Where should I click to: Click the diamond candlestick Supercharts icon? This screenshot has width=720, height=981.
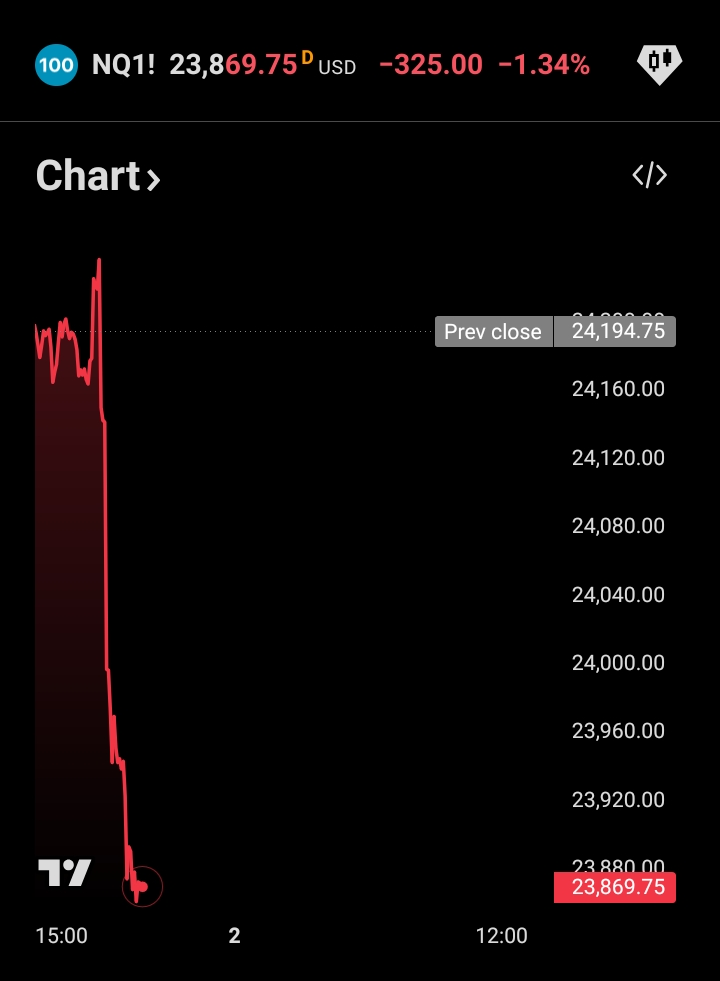[659, 63]
